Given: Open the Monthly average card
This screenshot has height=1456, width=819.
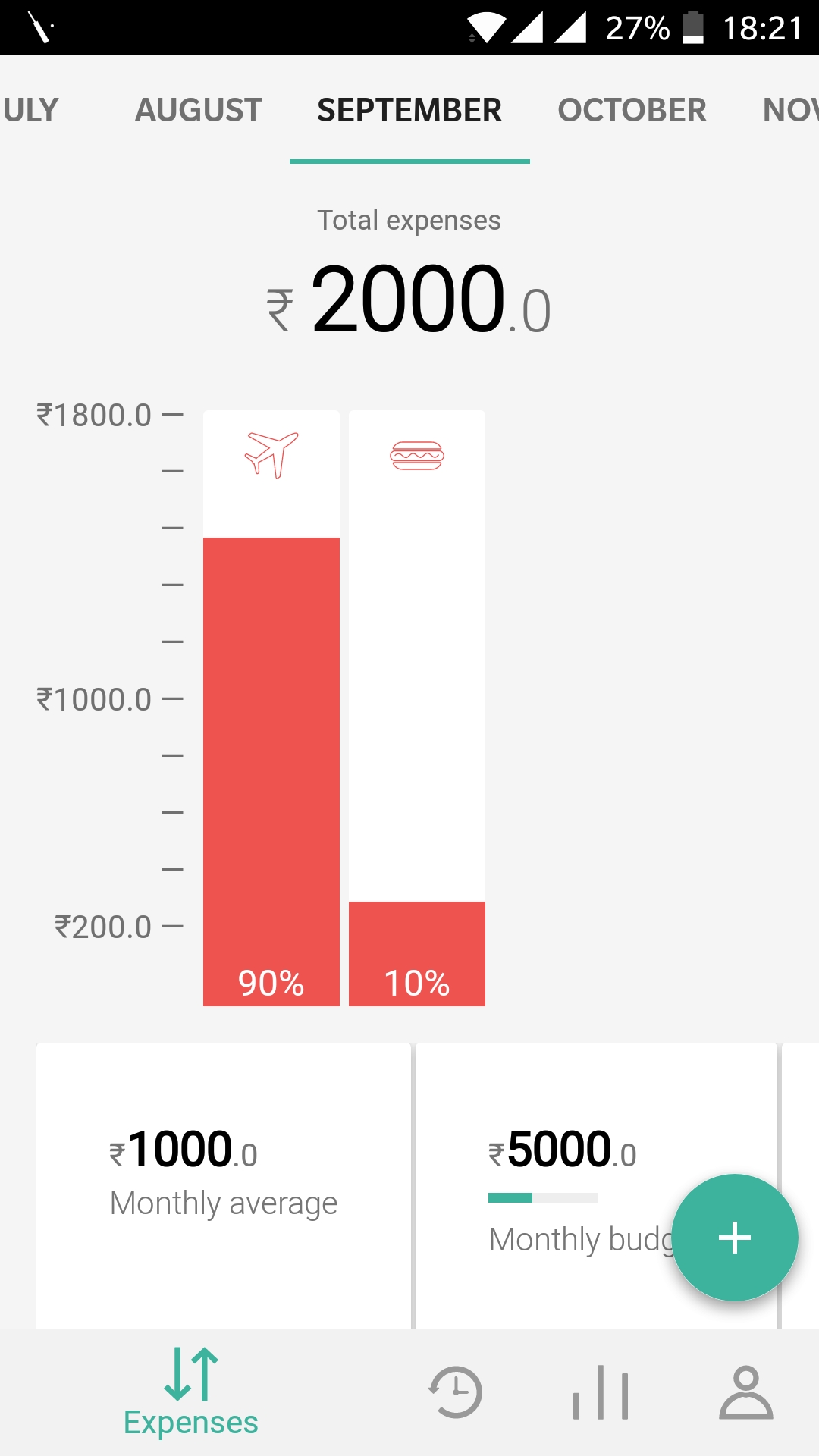Looking at the screenshot, I should 224,1185.
